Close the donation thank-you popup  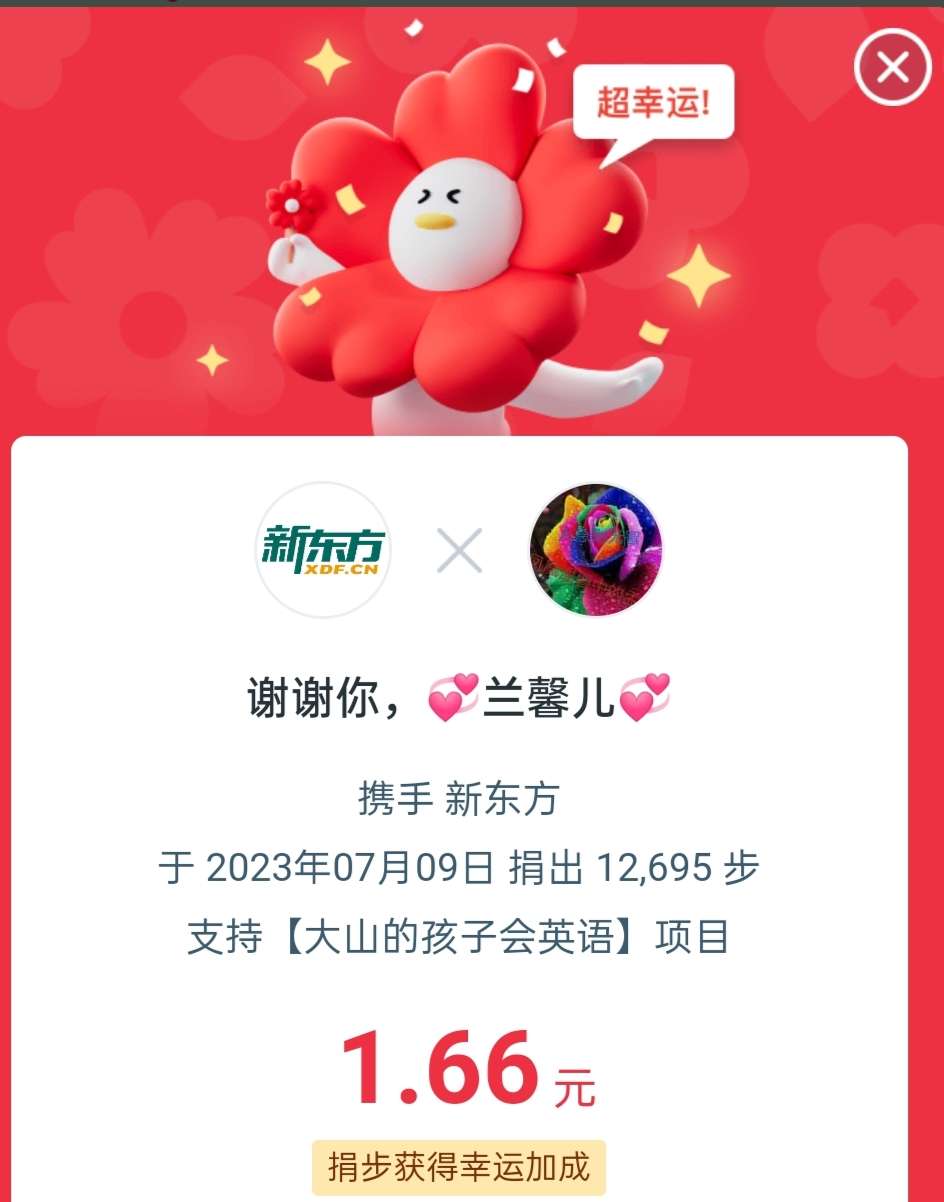point(892,67)
